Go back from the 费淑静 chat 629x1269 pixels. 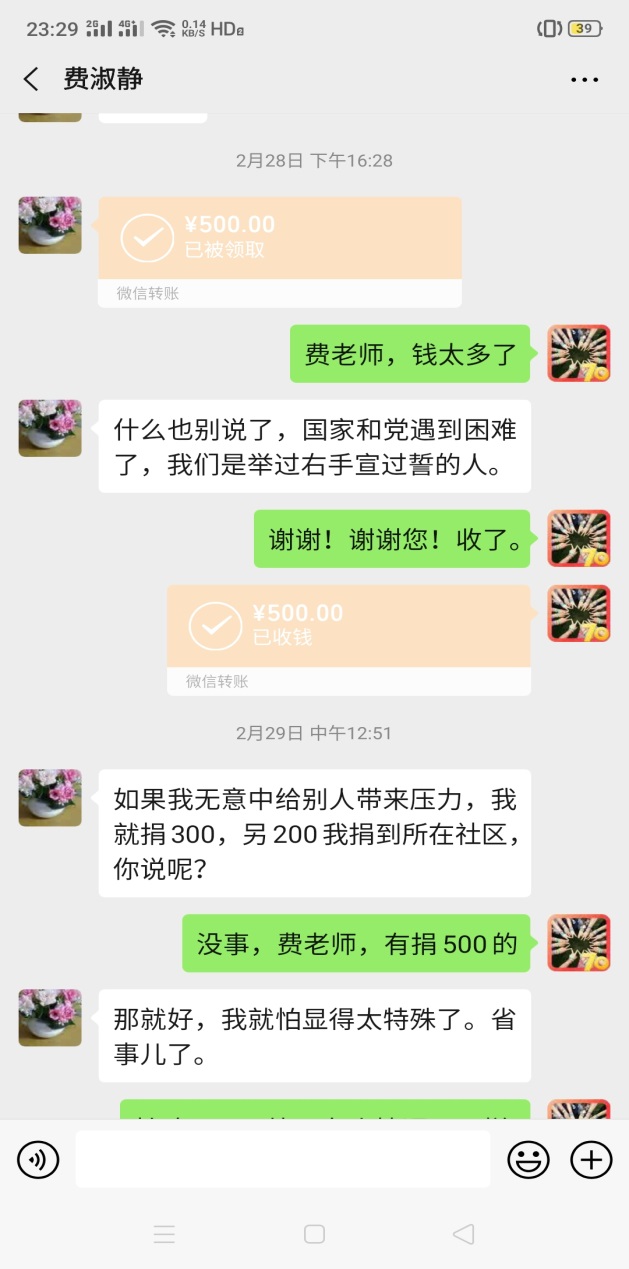(31, 79)
